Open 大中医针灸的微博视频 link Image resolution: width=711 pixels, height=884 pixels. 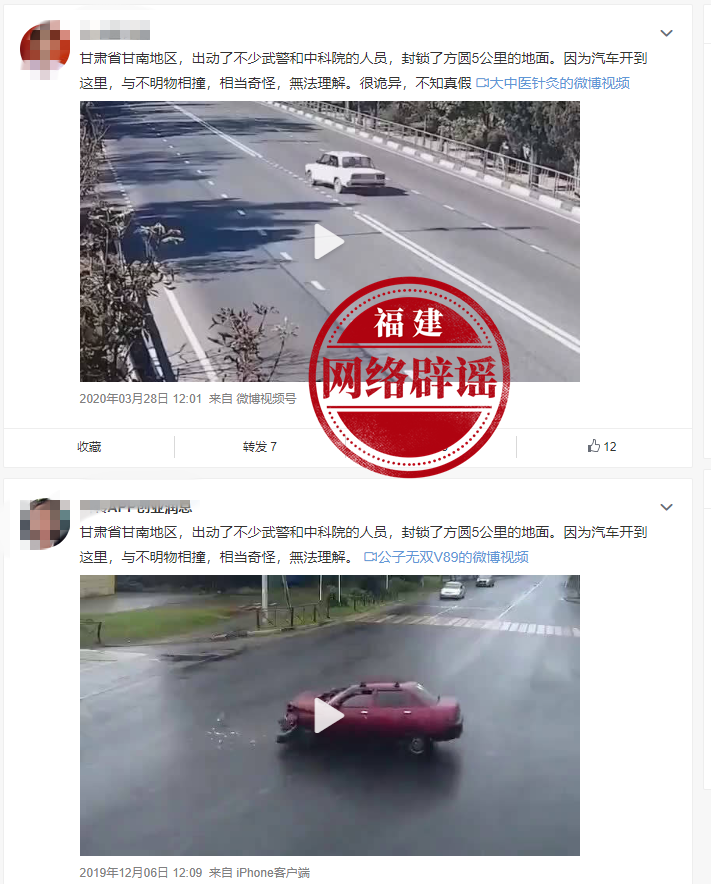coord(553,83)
